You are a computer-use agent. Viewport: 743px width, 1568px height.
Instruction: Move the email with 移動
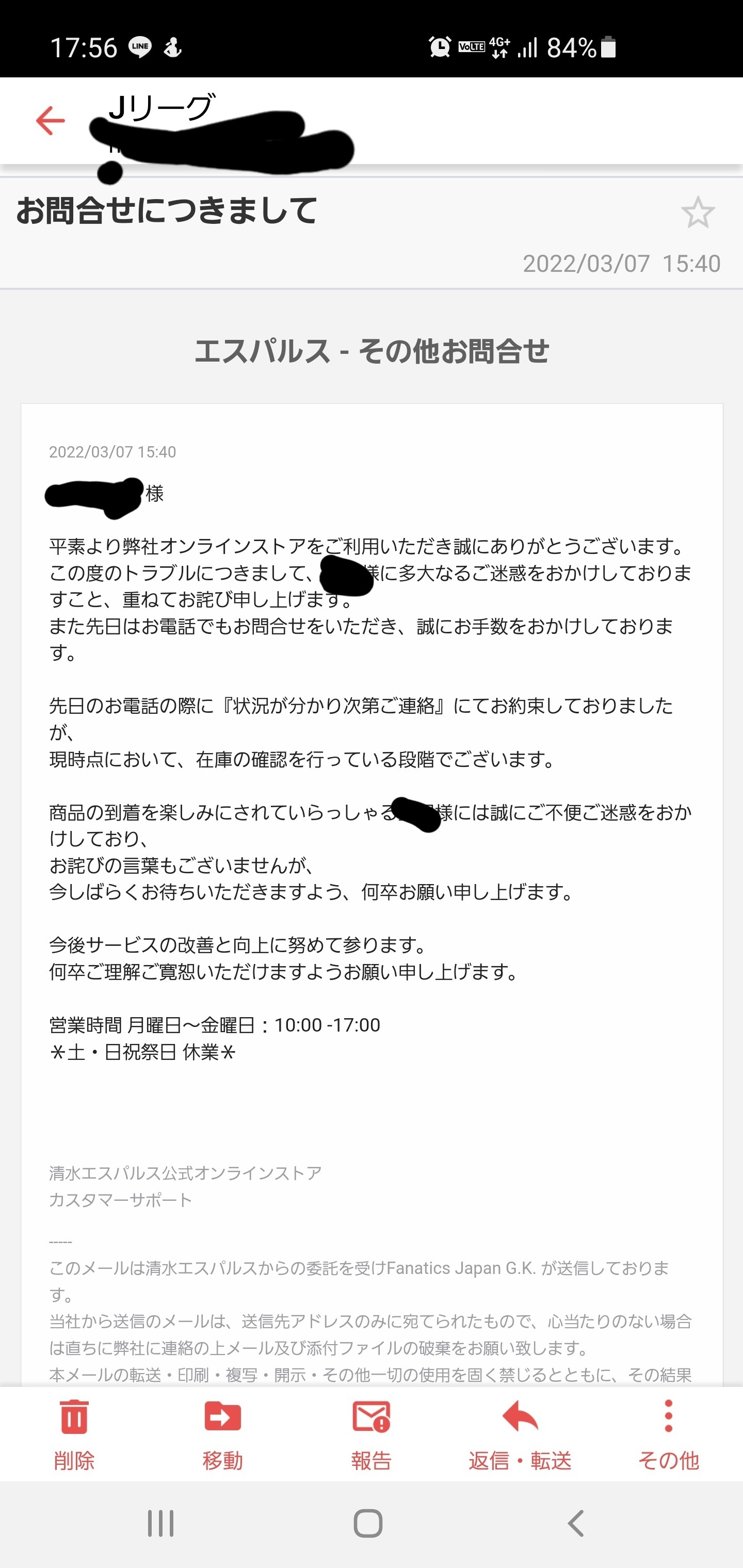(222, 1433)
